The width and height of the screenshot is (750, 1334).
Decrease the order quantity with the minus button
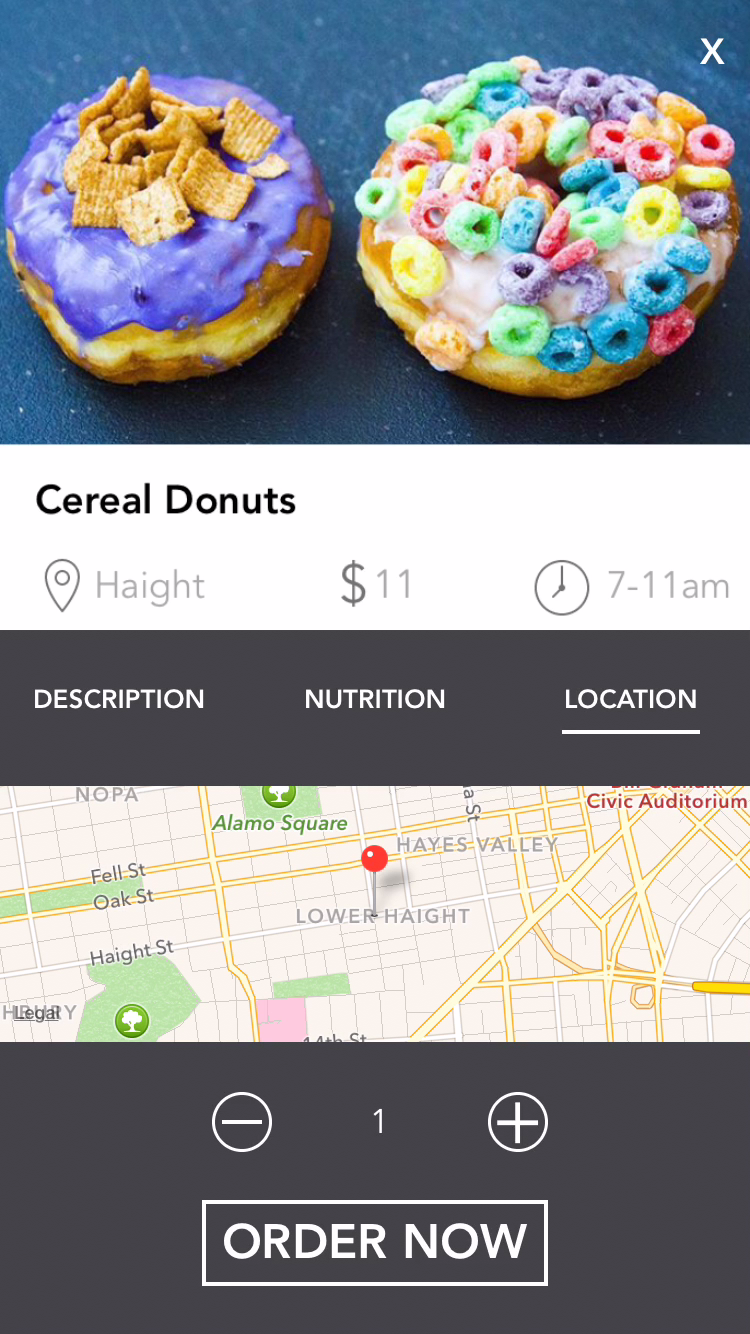tap(242, 1122)
